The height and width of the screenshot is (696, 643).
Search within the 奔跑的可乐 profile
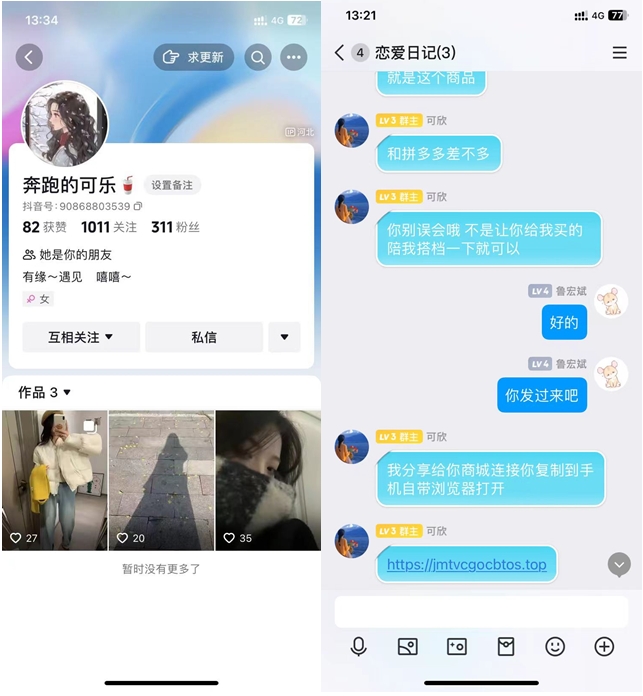[x=258, y=58]
